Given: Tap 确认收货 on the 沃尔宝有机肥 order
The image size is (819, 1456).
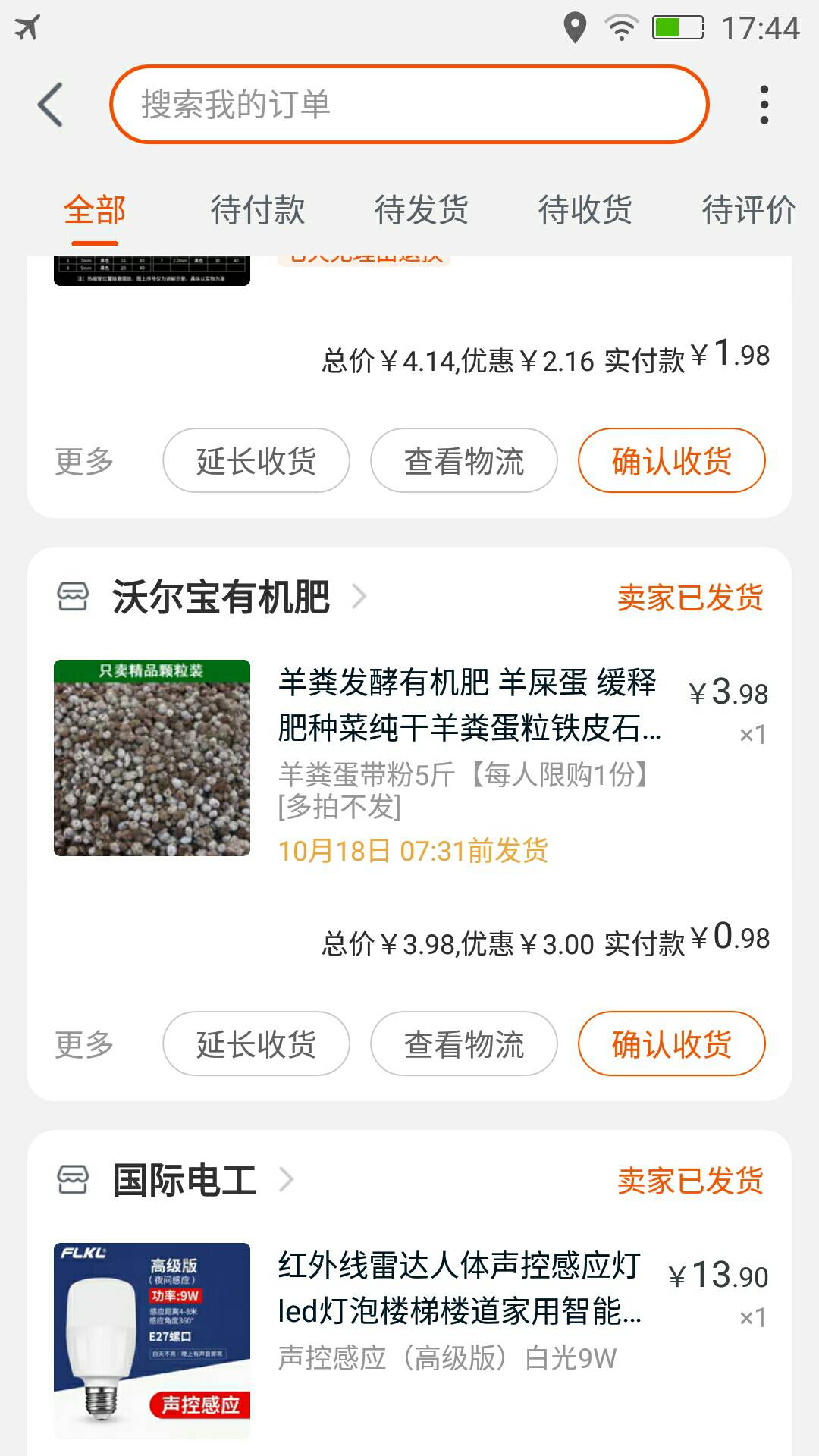Looking at the screenshot, I should (x=672, y=1043).
